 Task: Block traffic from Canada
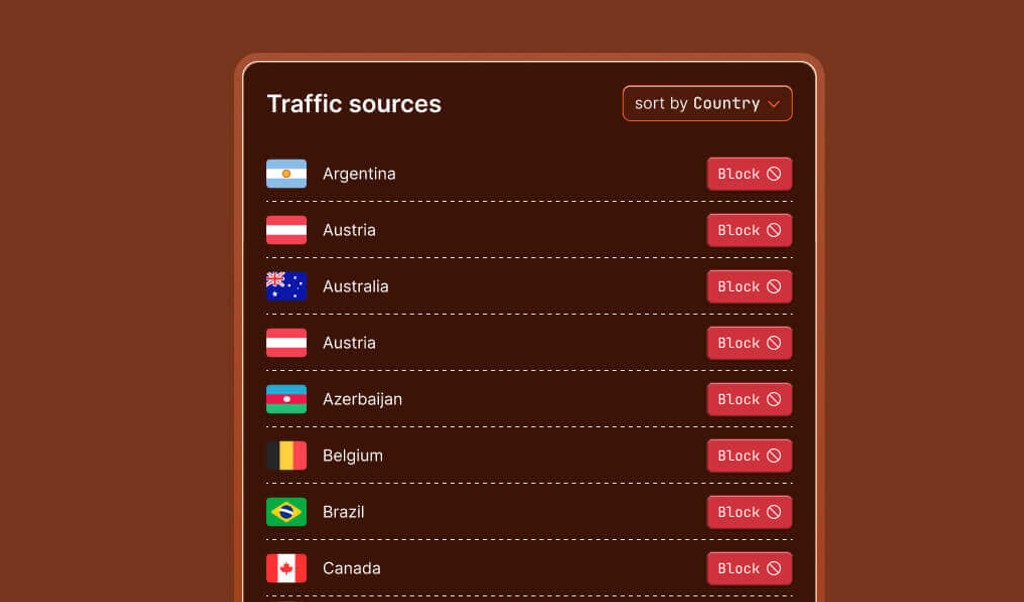click(749, 568)
